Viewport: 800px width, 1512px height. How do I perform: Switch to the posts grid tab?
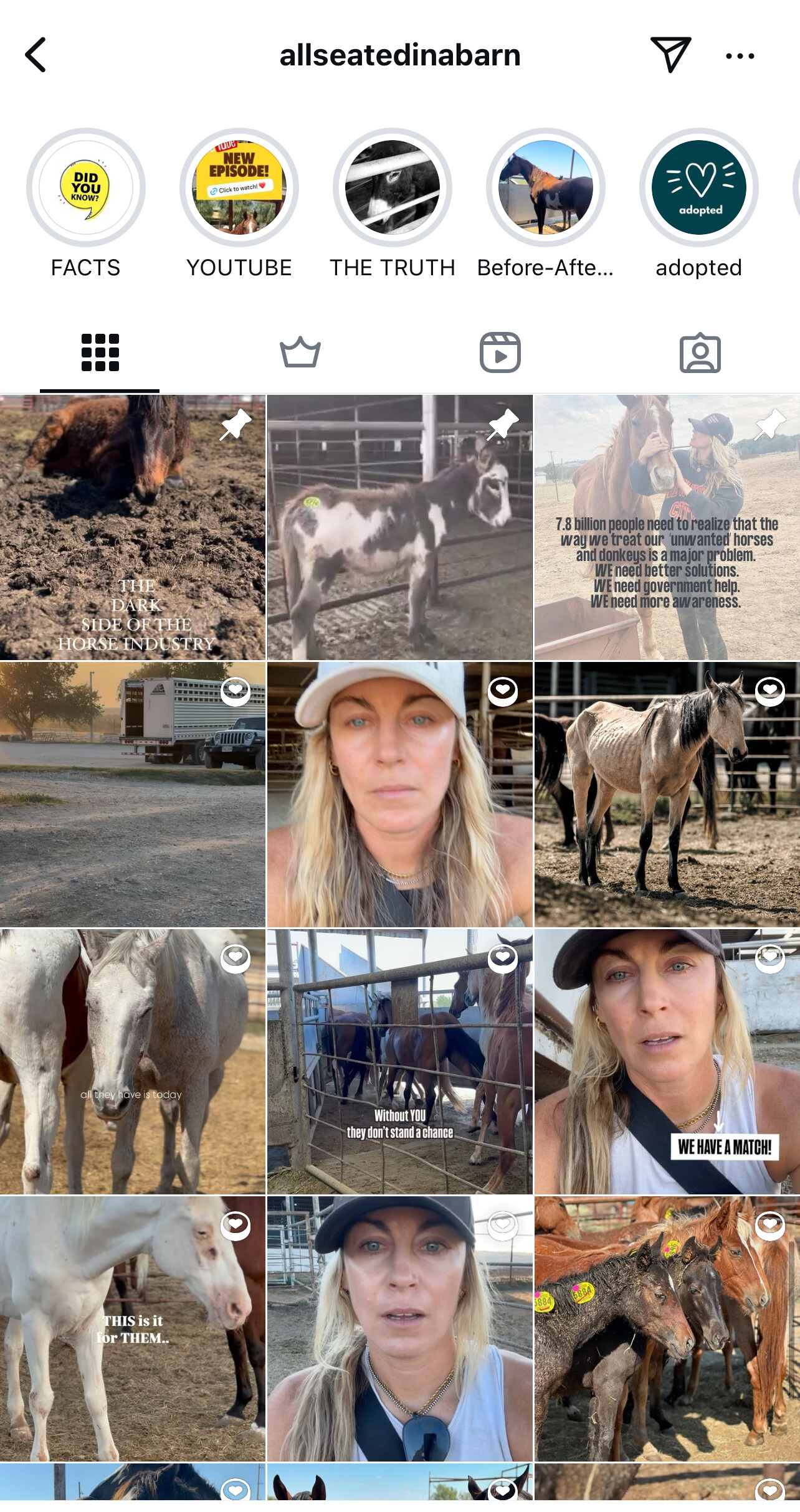point(100,352)
